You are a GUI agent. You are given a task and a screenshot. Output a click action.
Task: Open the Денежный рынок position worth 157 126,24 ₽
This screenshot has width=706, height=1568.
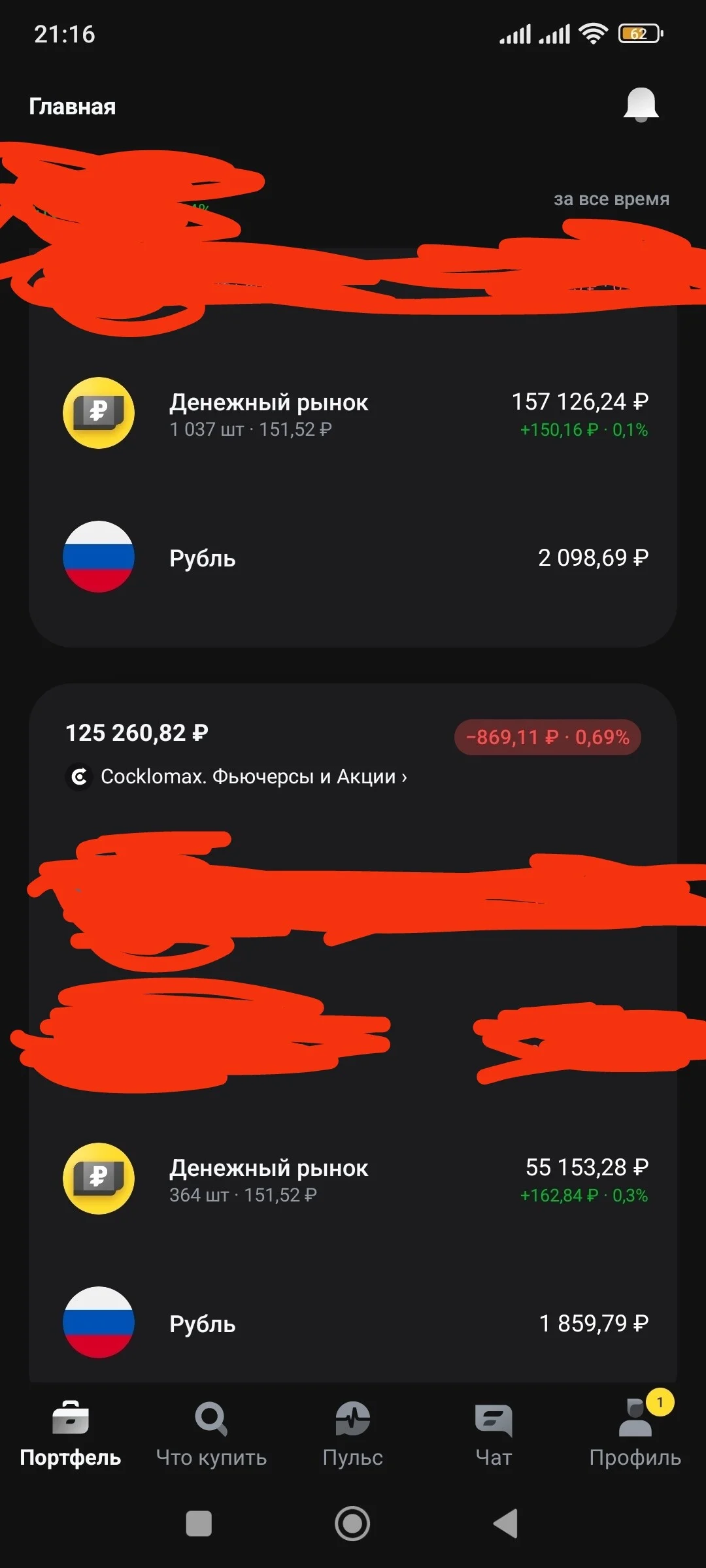click(x=353, y=414)
